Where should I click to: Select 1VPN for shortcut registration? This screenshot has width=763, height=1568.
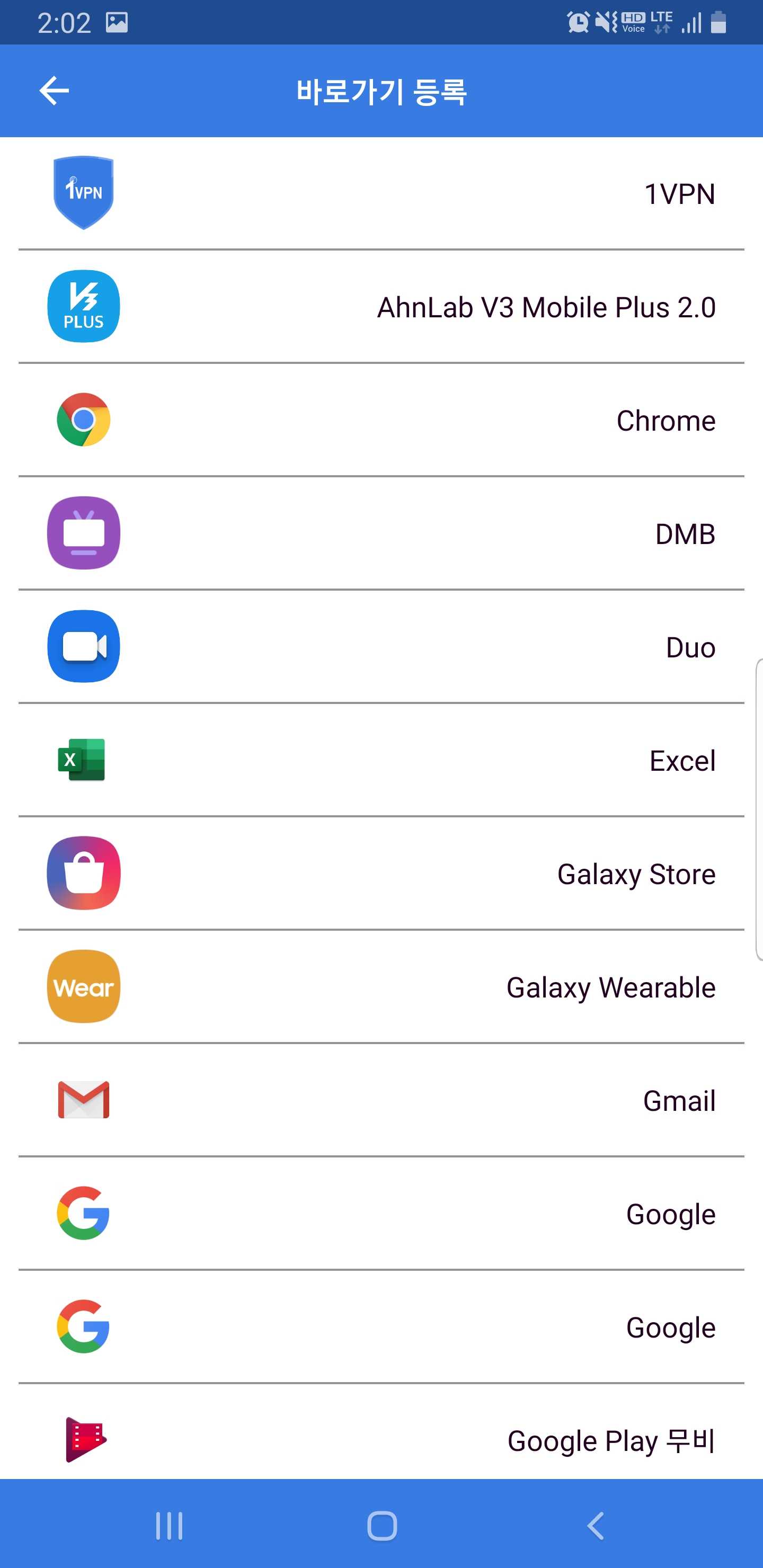[x=381, y=193]
